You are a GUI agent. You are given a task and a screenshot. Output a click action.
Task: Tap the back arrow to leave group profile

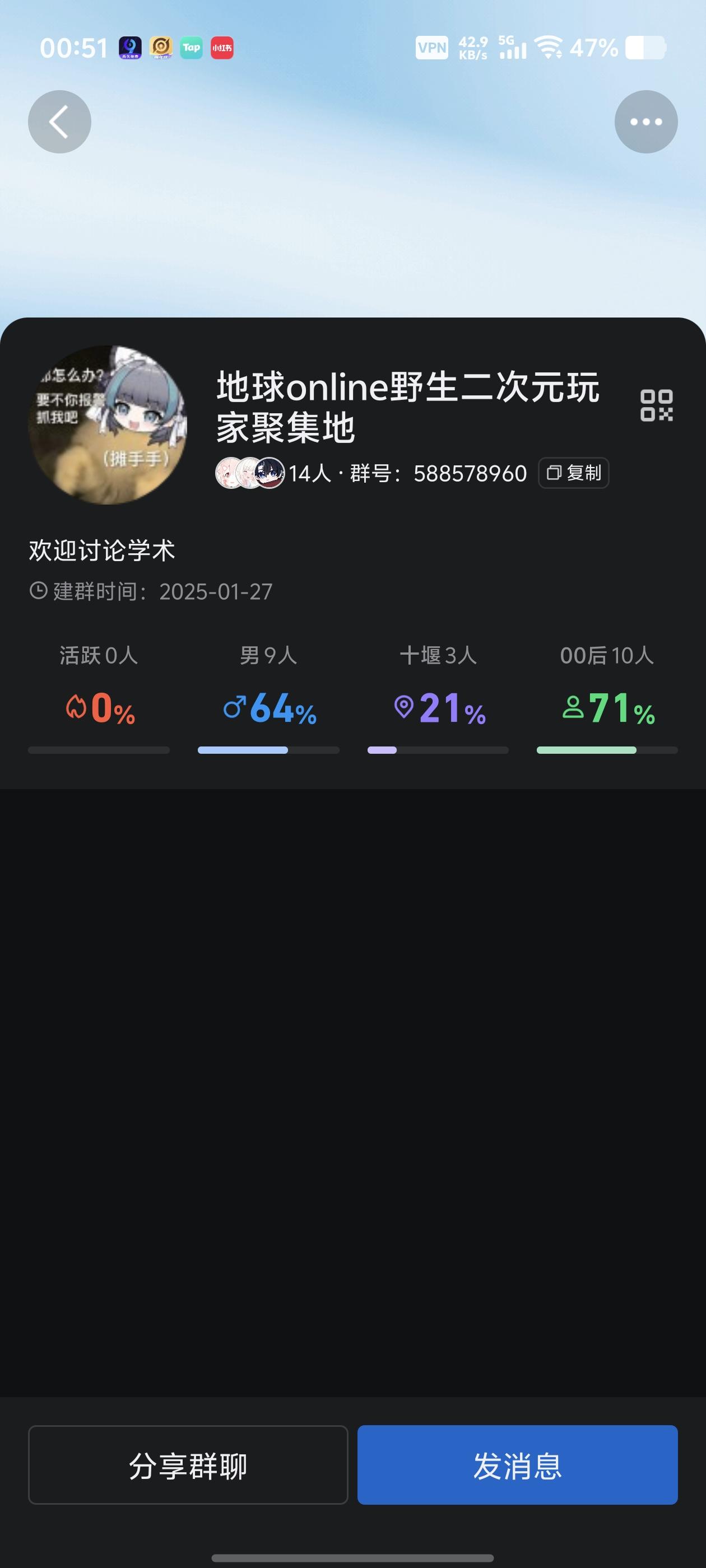[x=59, y=121]
